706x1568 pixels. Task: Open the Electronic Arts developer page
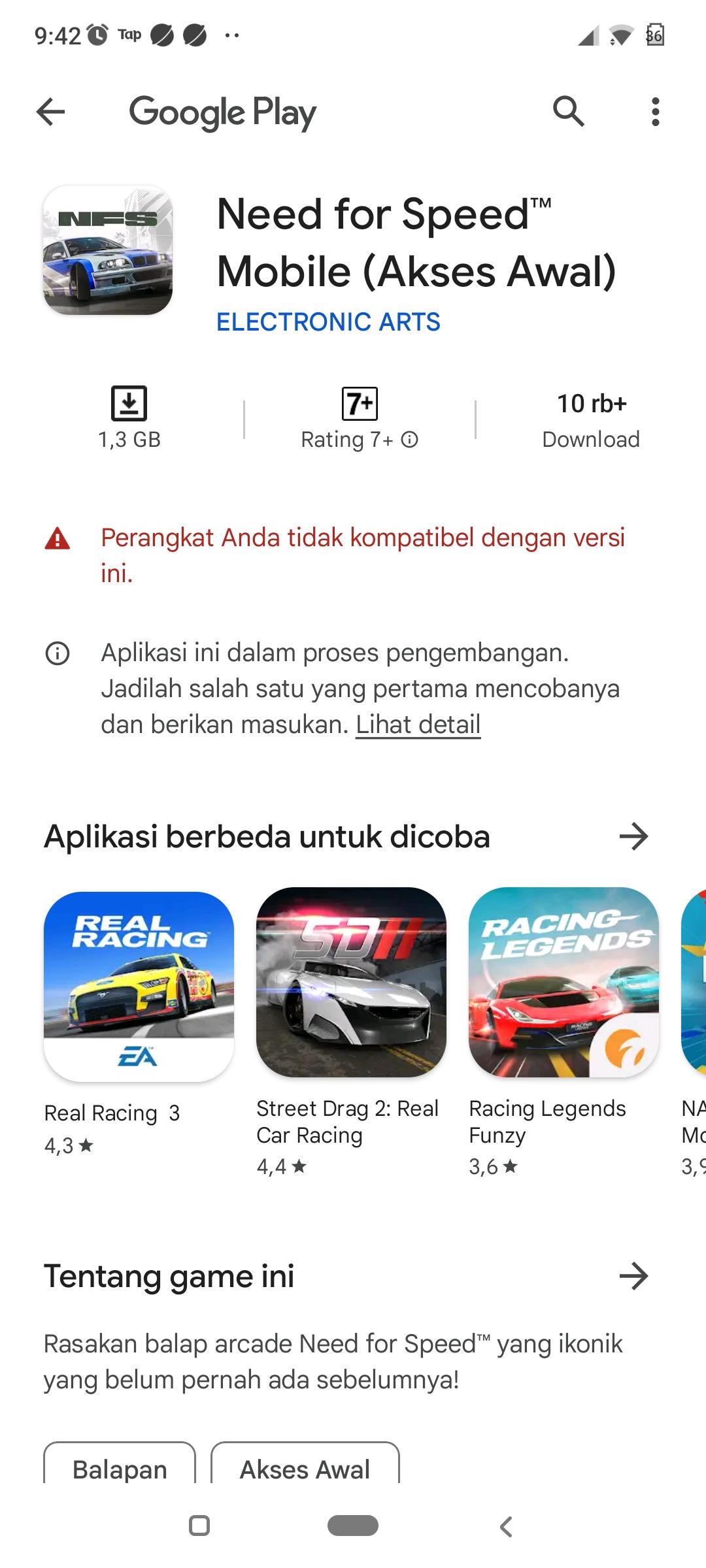click(x=328, y=322)
